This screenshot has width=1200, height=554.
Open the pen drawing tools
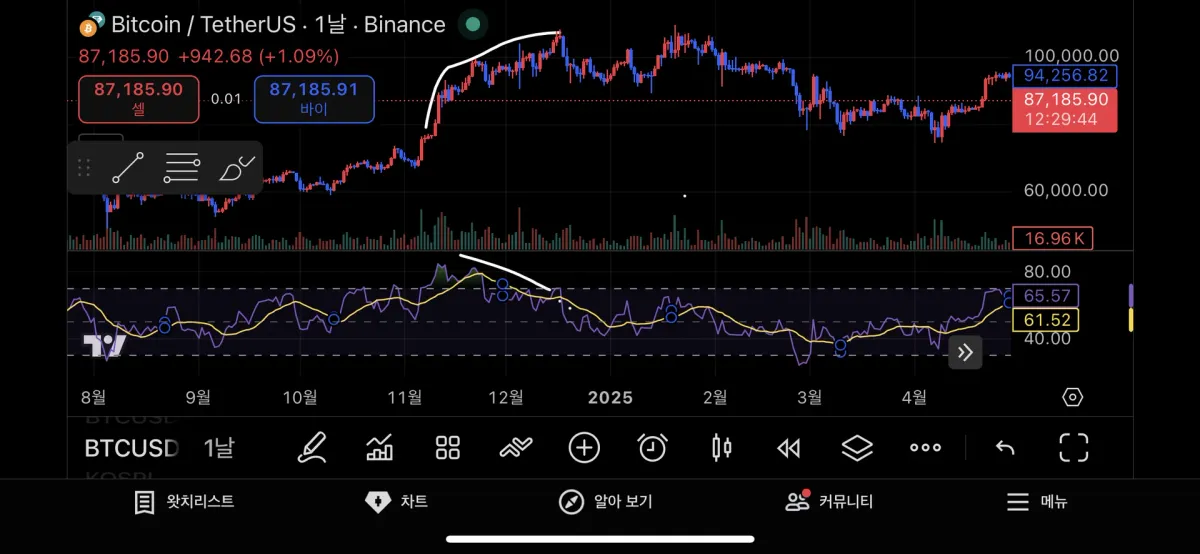(312, 448)
